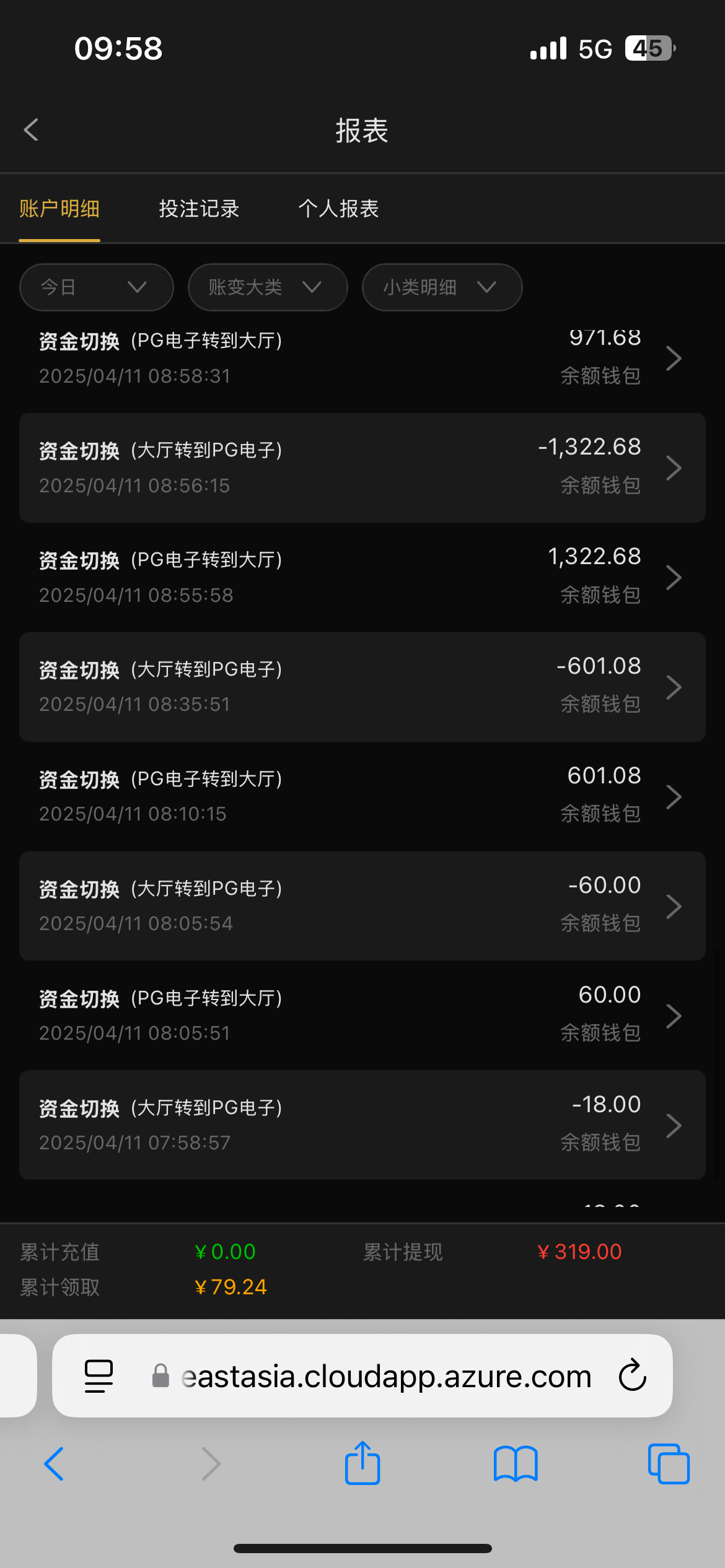
Task: Switch to the 投注记录 tab
Action: click(199, 209)
